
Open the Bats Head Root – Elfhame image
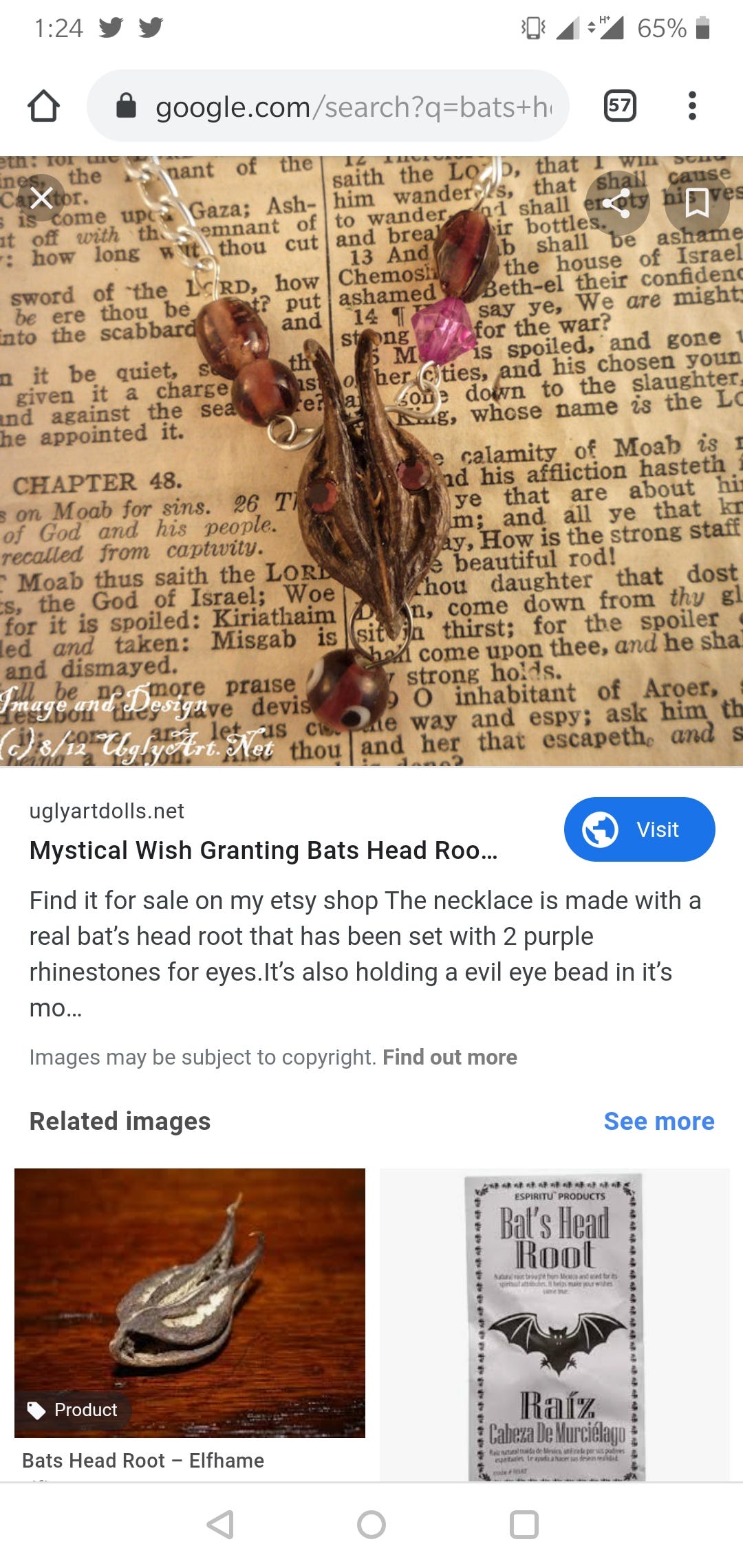[190, 1303]
